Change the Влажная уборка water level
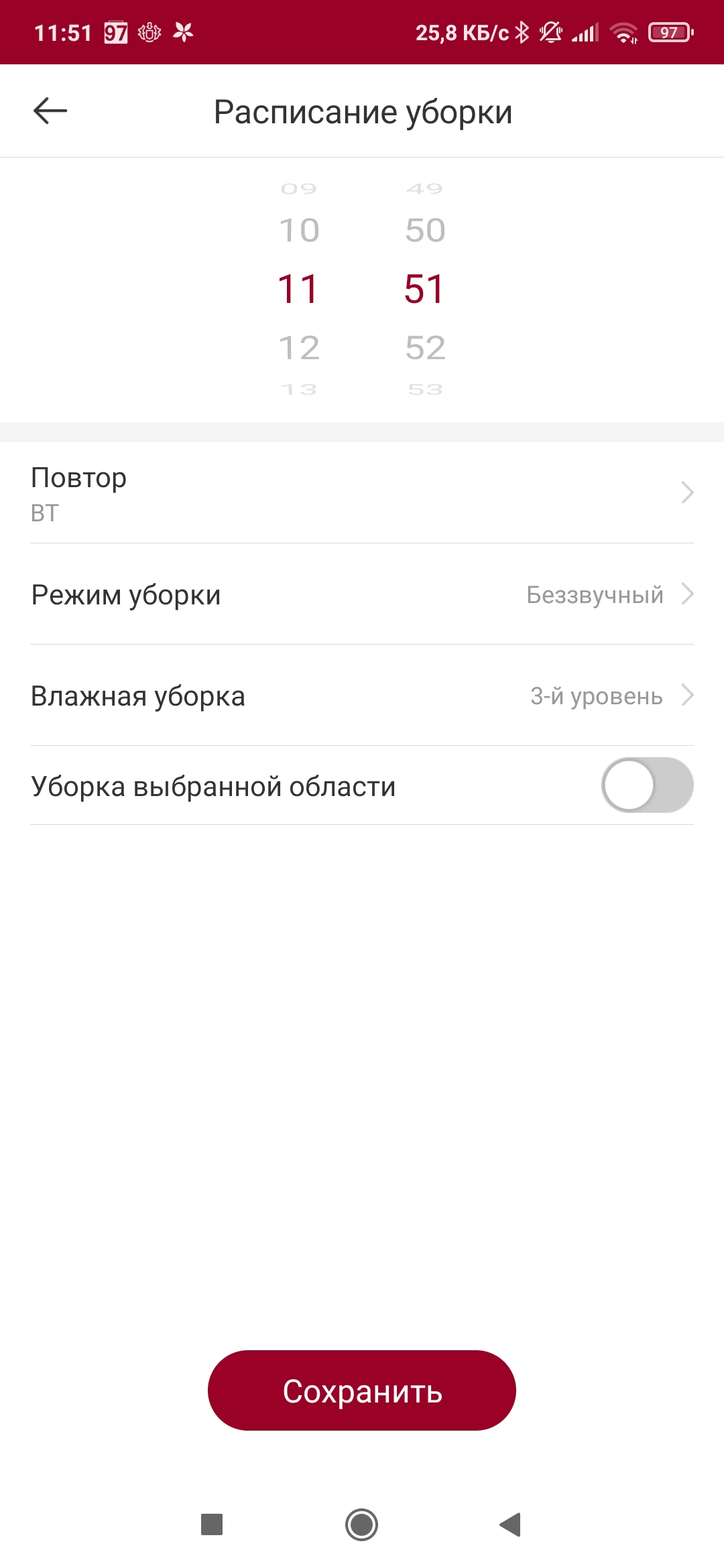 pyautogui.click(x=362, y=696)
